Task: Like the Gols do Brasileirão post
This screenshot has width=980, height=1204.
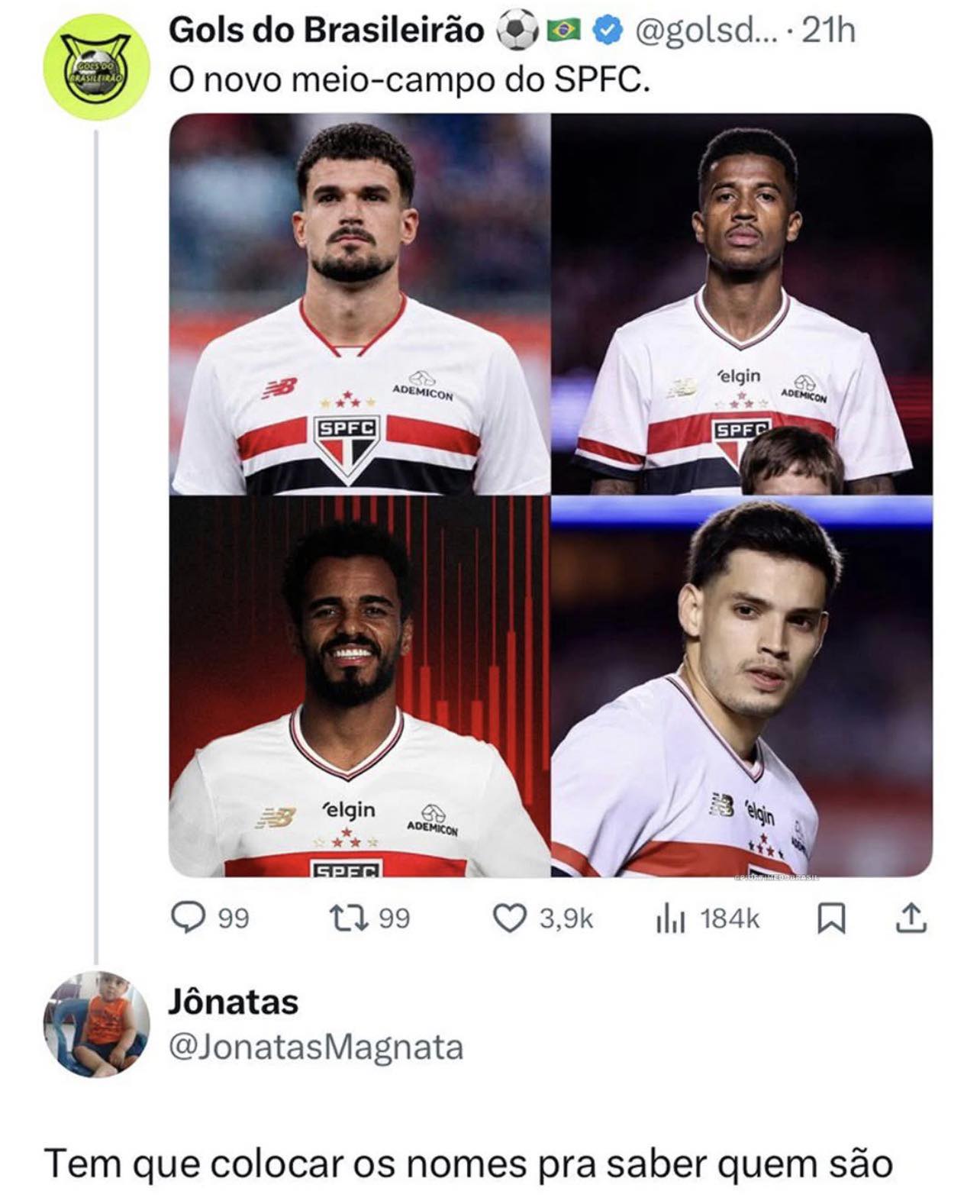Action: (x=543, y=918)
